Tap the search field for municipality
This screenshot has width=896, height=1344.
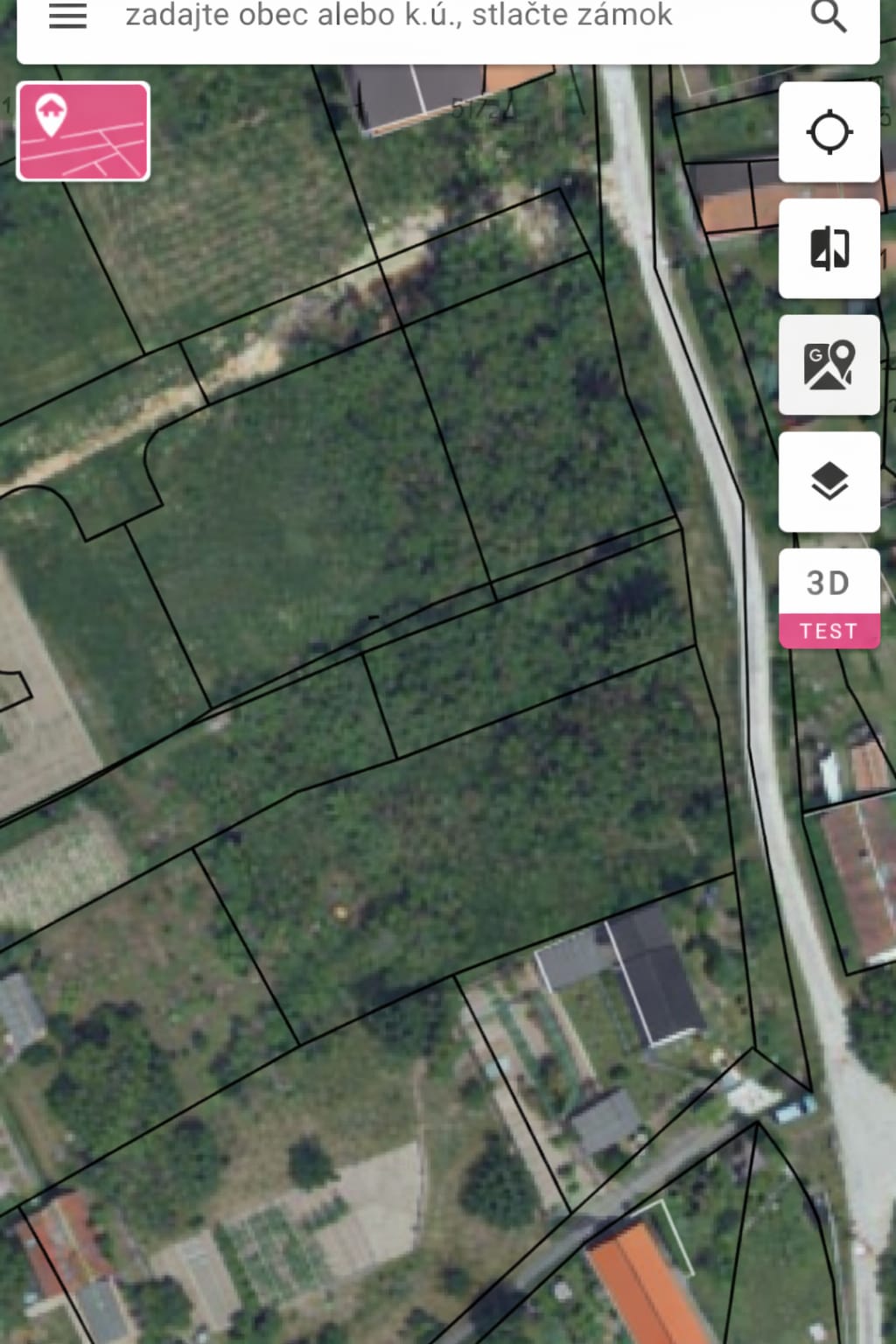pos(398,16)
